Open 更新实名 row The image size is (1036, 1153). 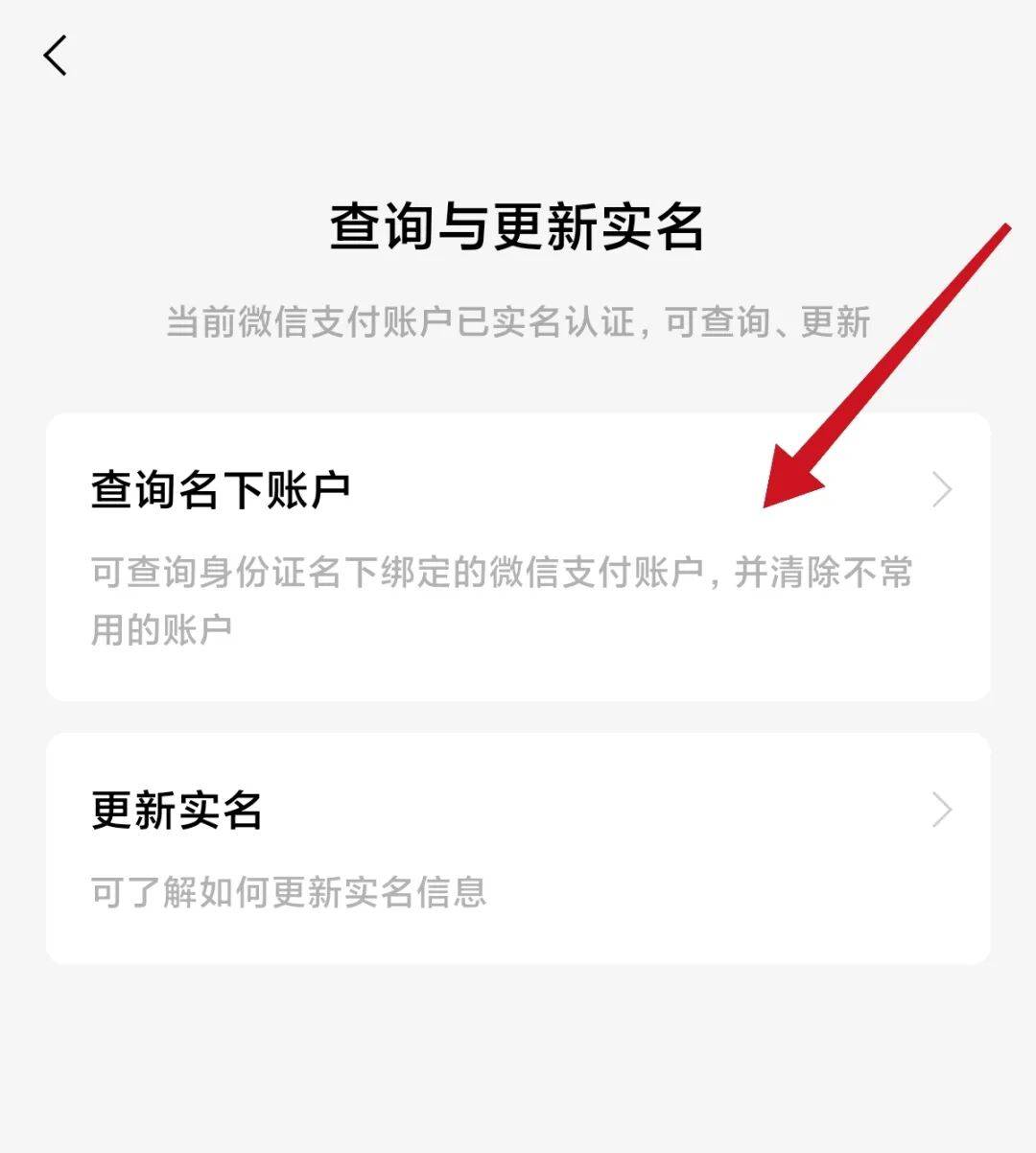click(x=517, y=848)
